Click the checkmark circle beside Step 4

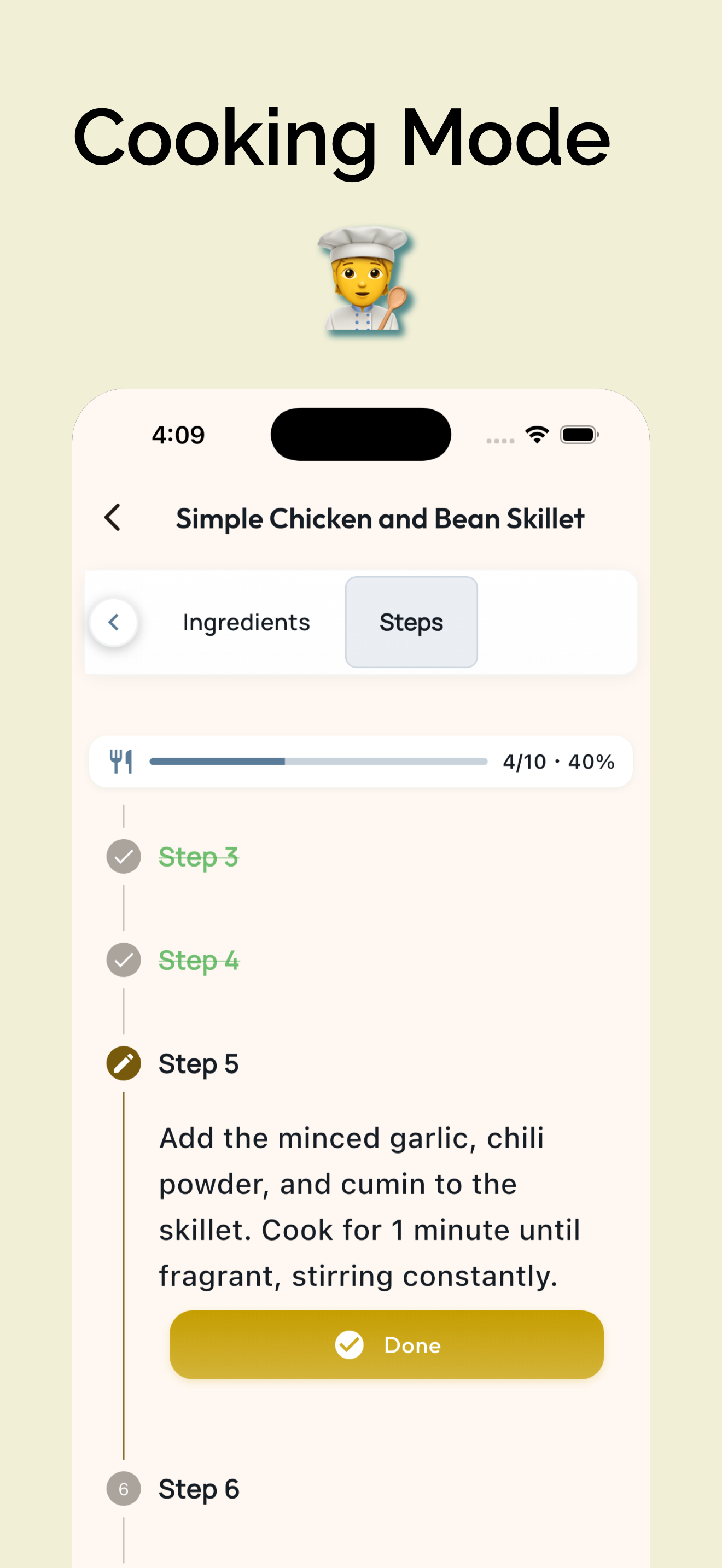[123, 960]
